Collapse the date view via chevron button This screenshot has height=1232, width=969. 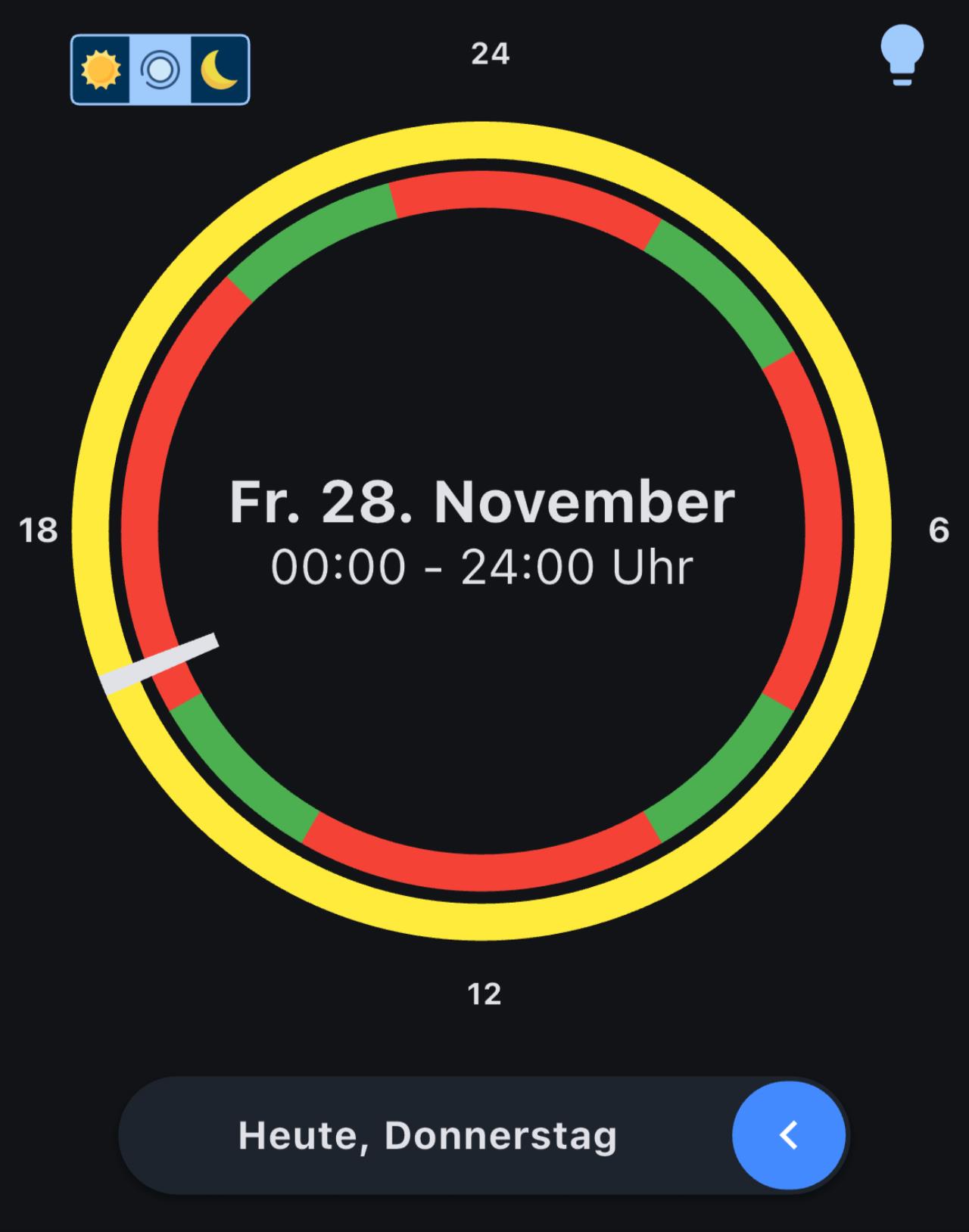point(787,1133)
